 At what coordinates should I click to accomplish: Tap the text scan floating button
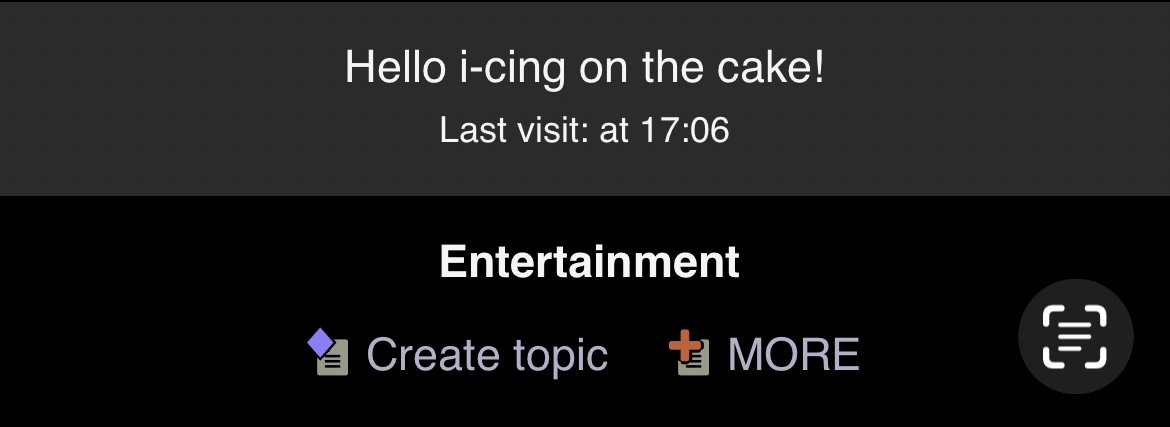tap(1075, 337)
